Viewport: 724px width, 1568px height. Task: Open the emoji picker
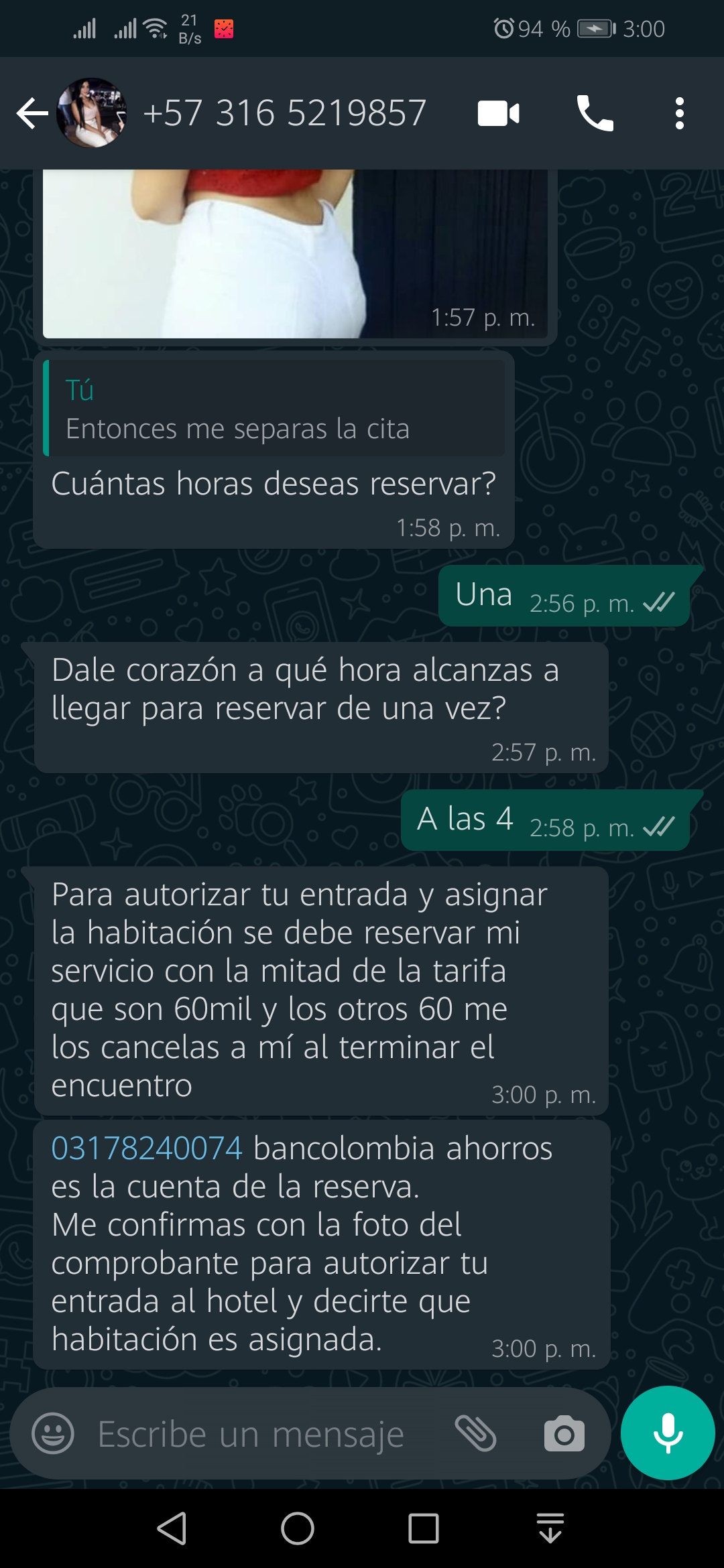click(x=53, y=1433)
